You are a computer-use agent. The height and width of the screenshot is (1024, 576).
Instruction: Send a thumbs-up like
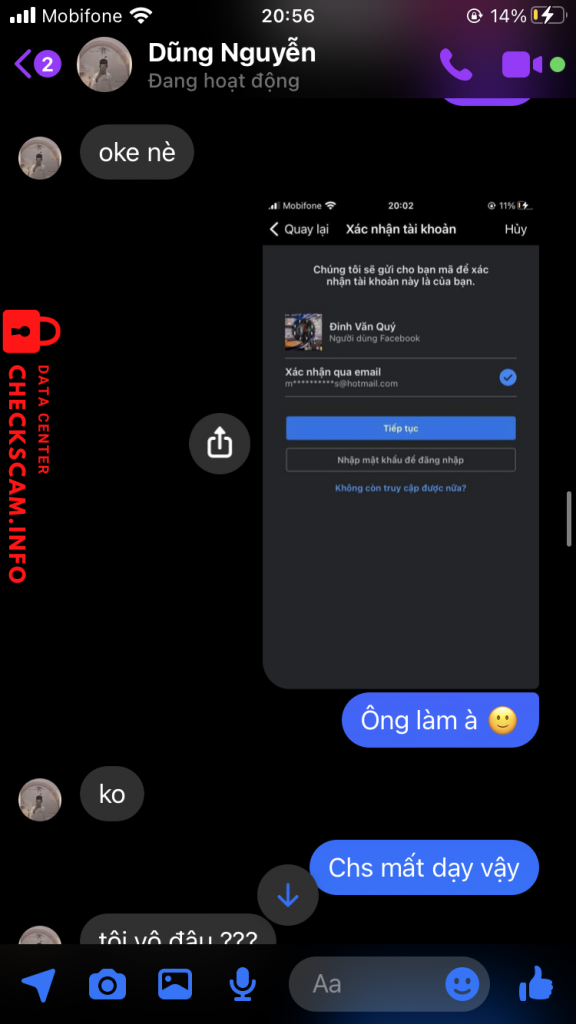pyautogui.click(x=536, y=983)
